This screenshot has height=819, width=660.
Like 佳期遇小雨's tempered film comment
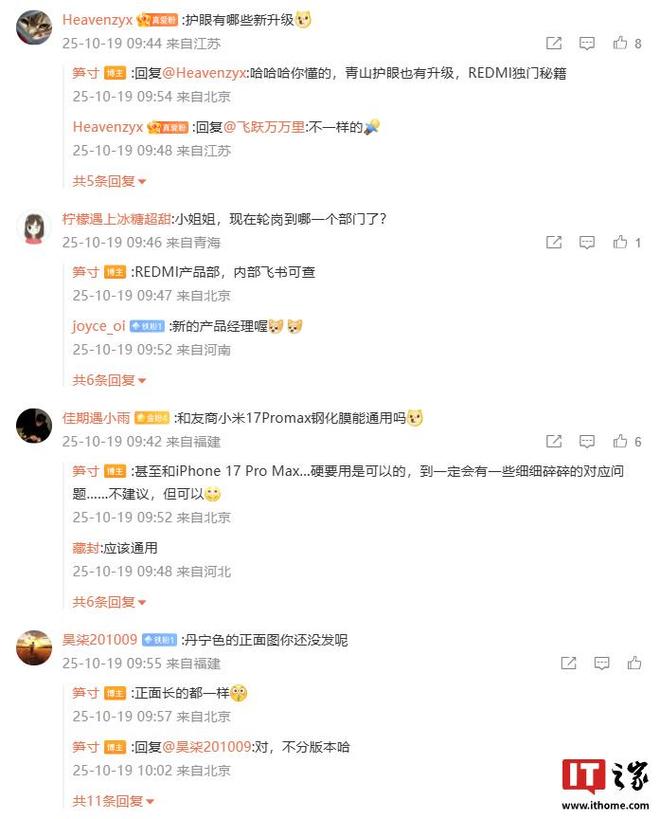(620, 442)
